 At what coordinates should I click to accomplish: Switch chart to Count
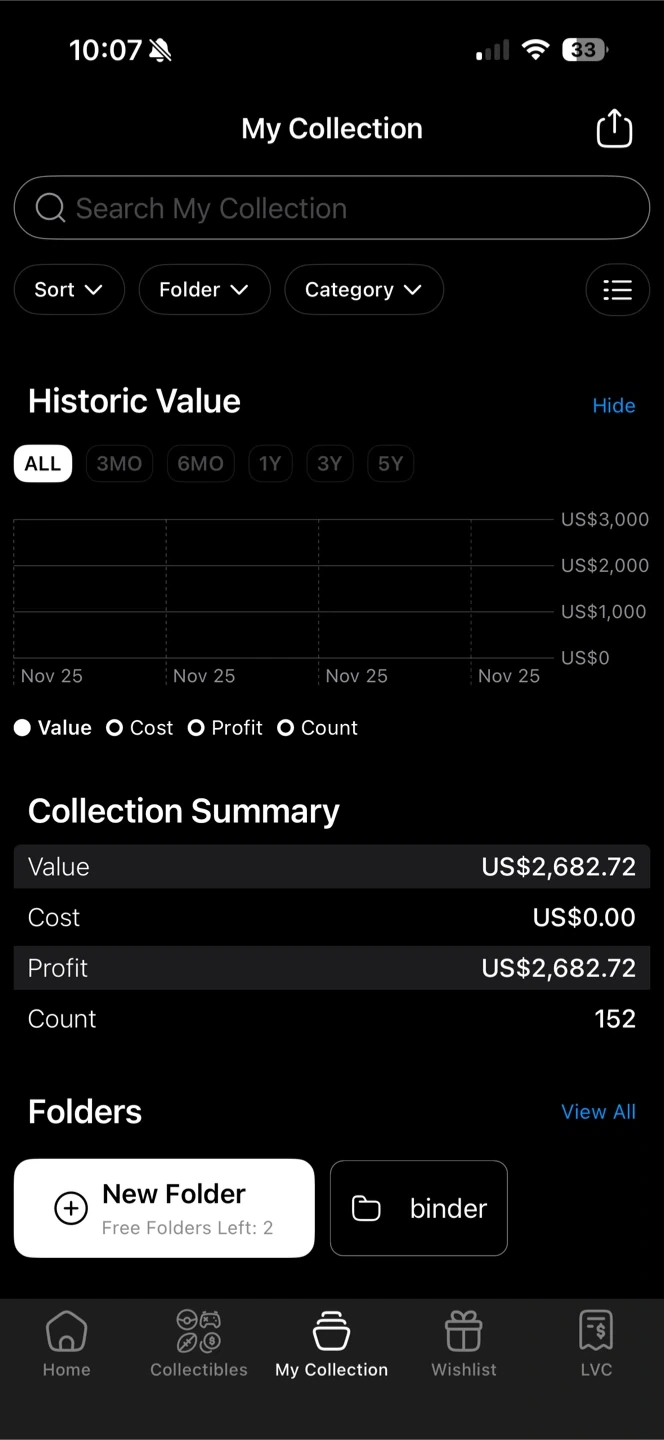click(318, 728)
